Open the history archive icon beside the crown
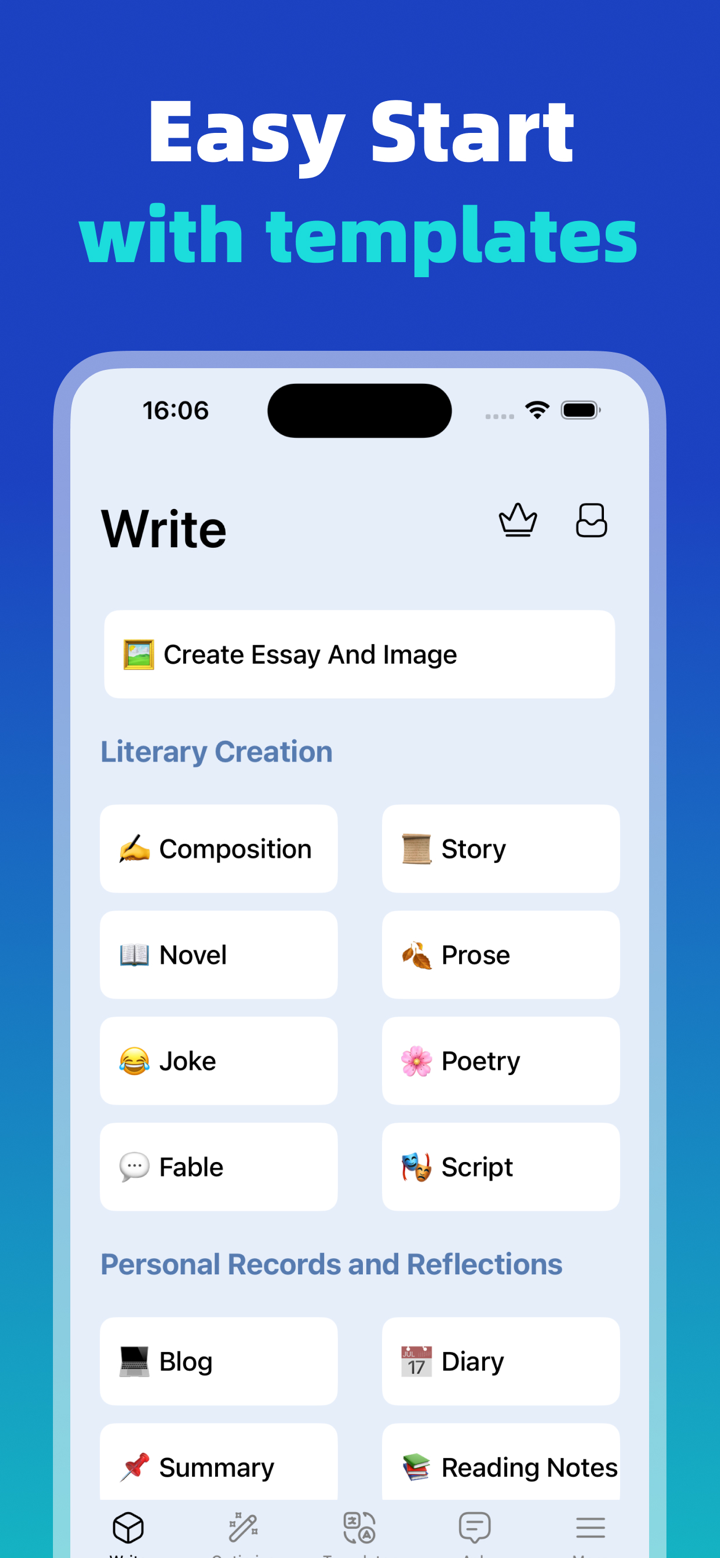 [592, 520]
